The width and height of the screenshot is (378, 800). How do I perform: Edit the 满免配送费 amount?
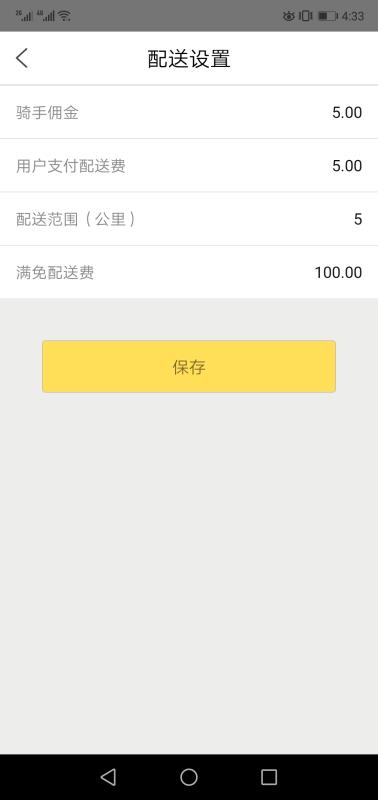point(338,272)
